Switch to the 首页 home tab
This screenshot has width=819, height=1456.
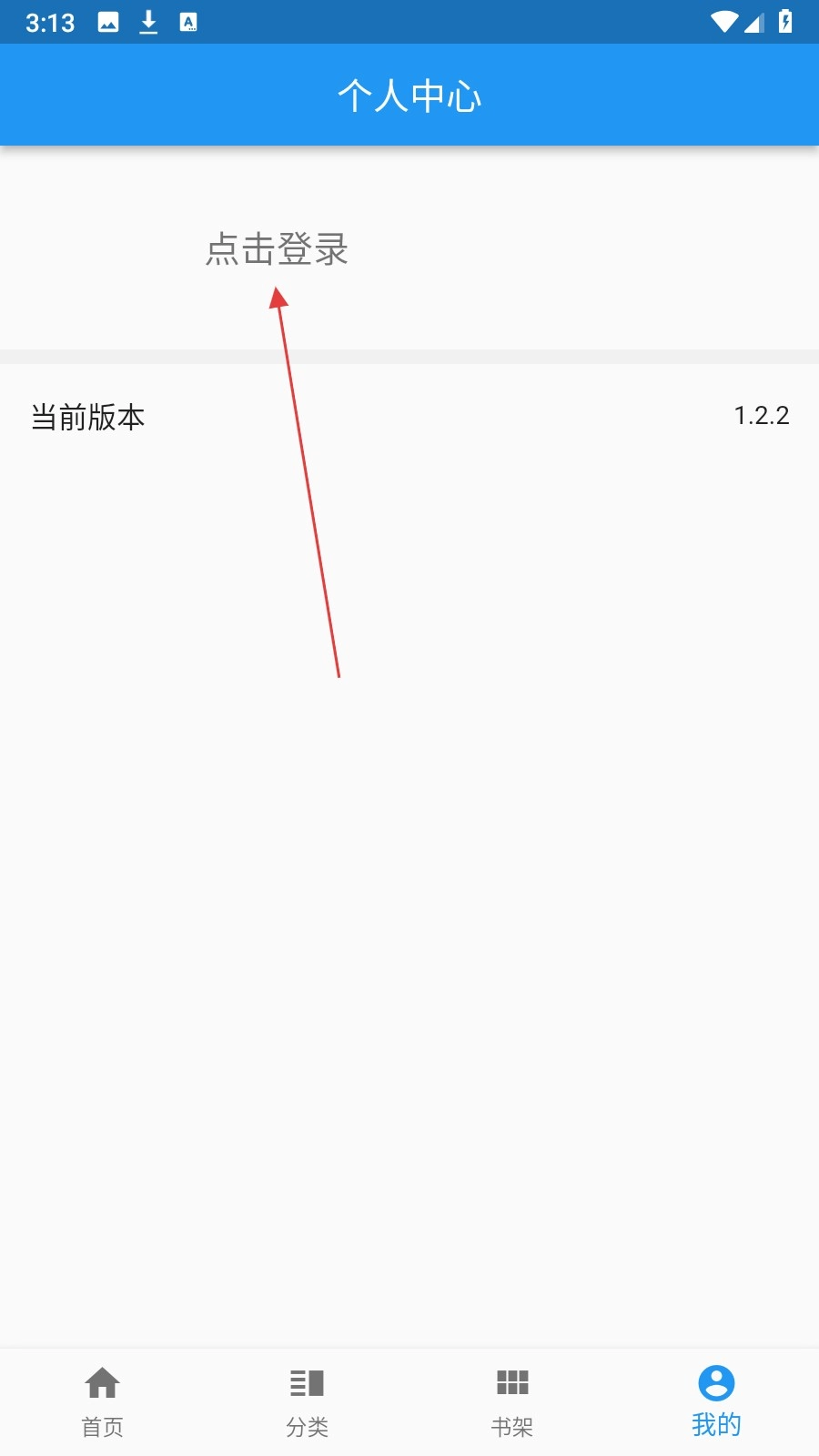(102, 1401)
